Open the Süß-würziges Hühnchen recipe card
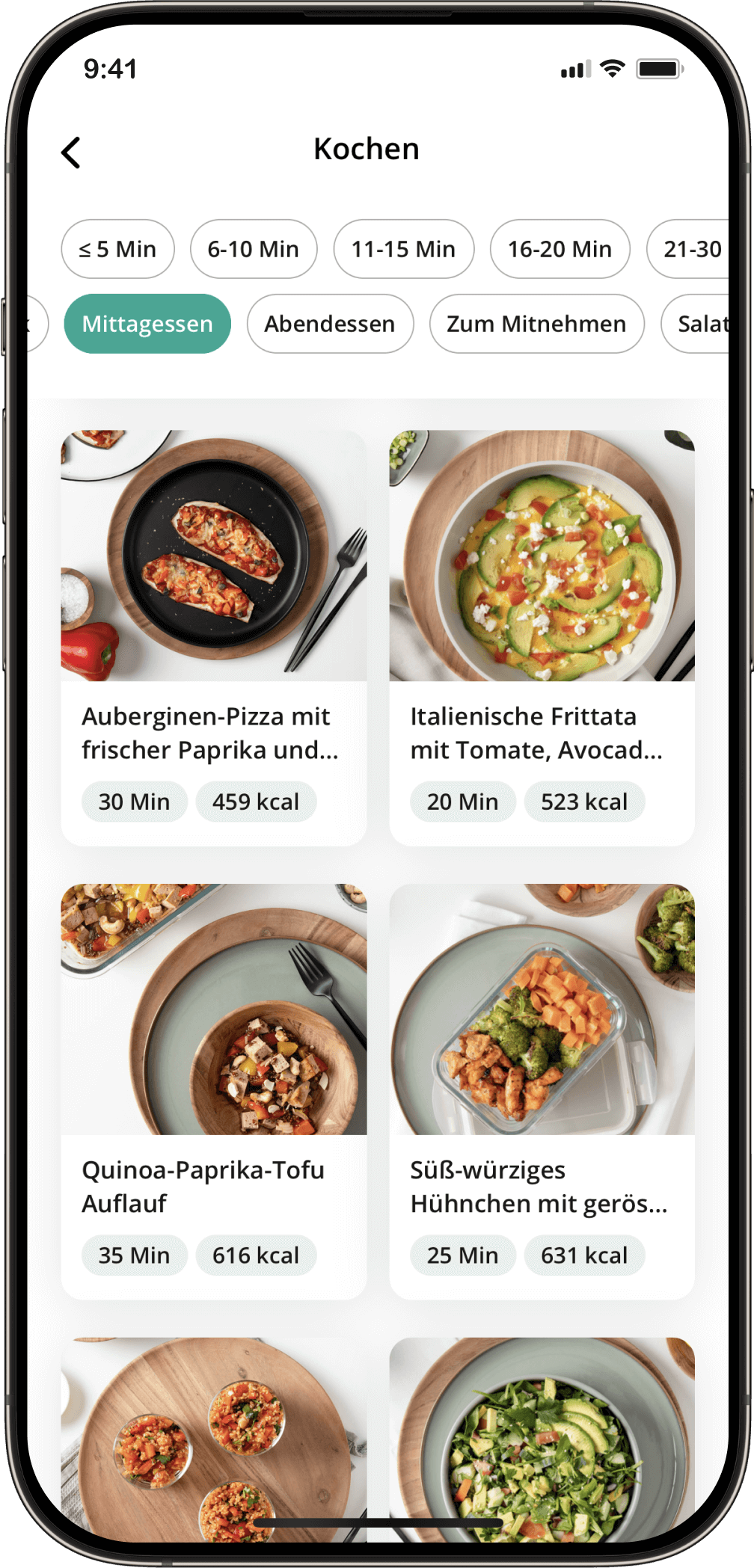Image resolution: width=754 pixels, height=1568 pixels. tap(542, 1090)
